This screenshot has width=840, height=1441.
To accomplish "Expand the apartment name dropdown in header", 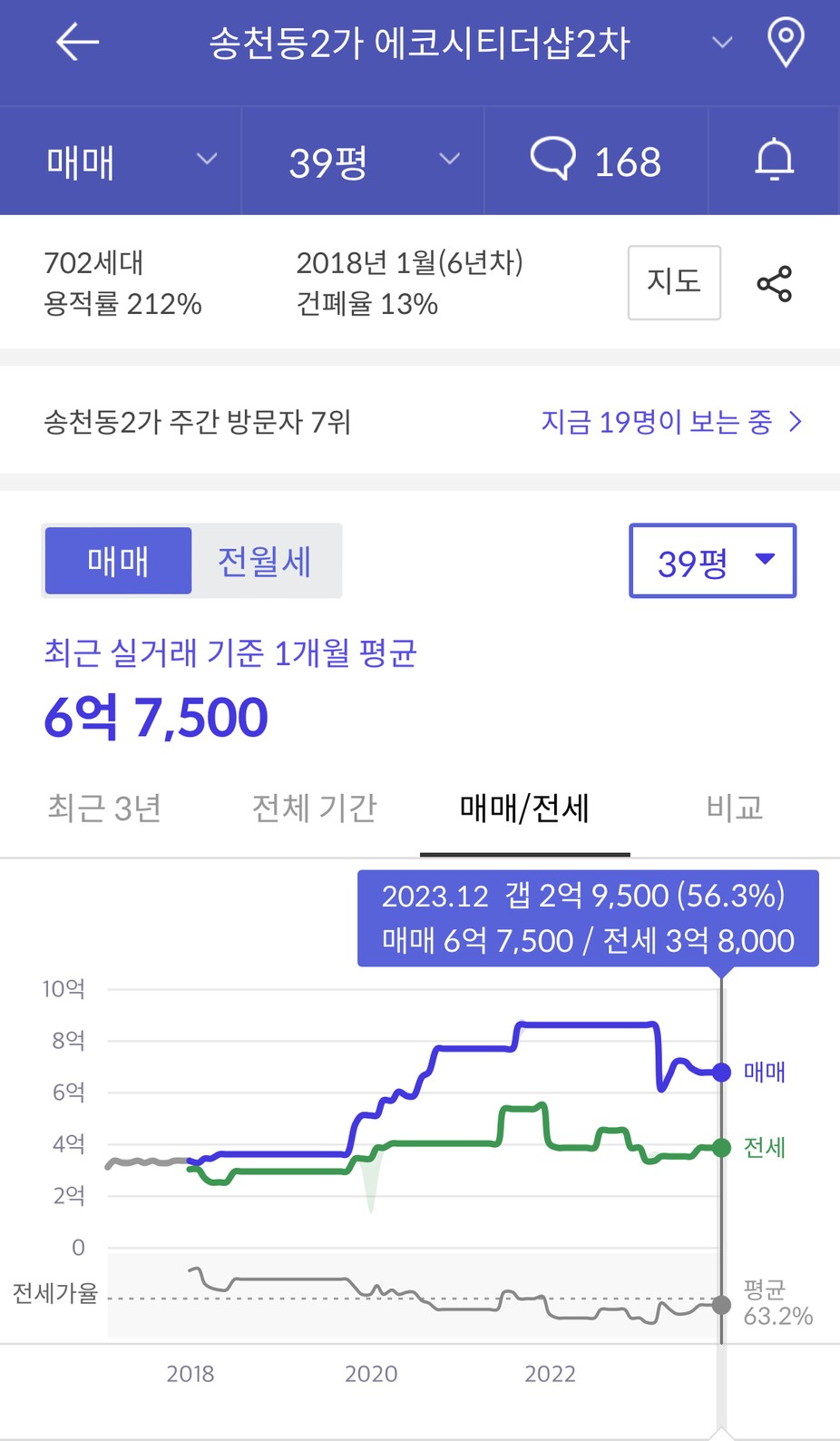I will (x=722, y=43).
